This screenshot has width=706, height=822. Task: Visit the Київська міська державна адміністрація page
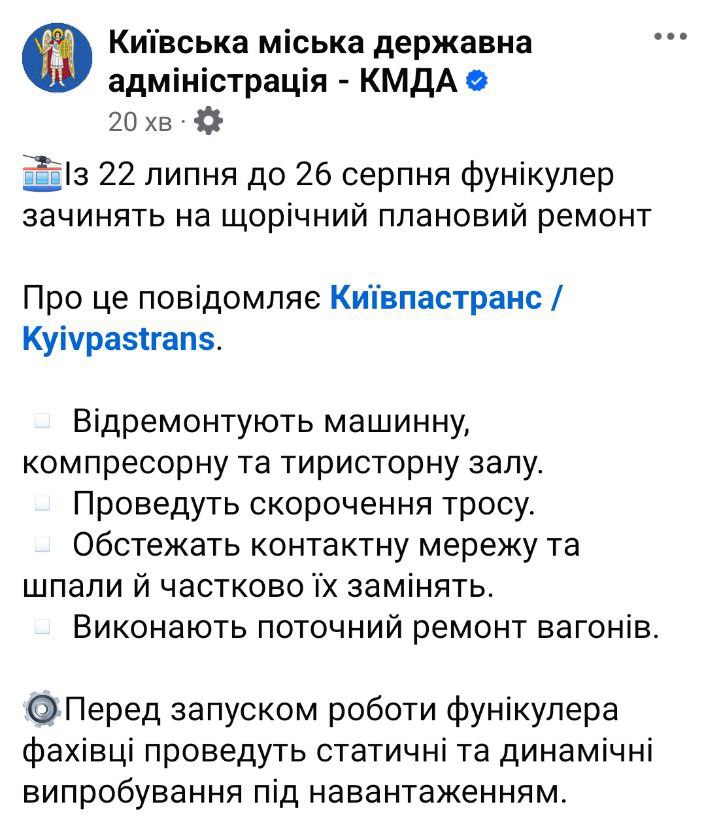[x=318, y=43]
